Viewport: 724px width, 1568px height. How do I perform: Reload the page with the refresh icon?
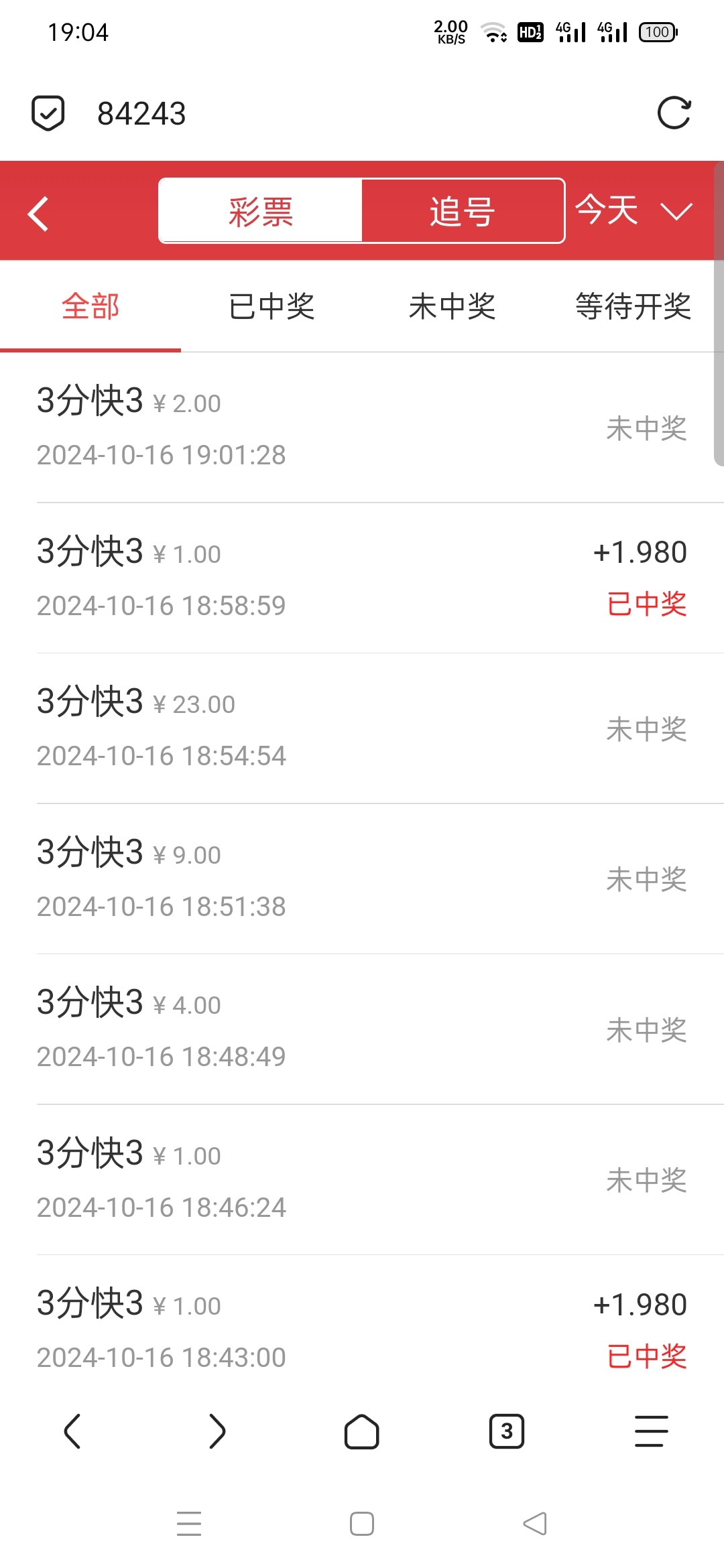[x=674, y=113]
